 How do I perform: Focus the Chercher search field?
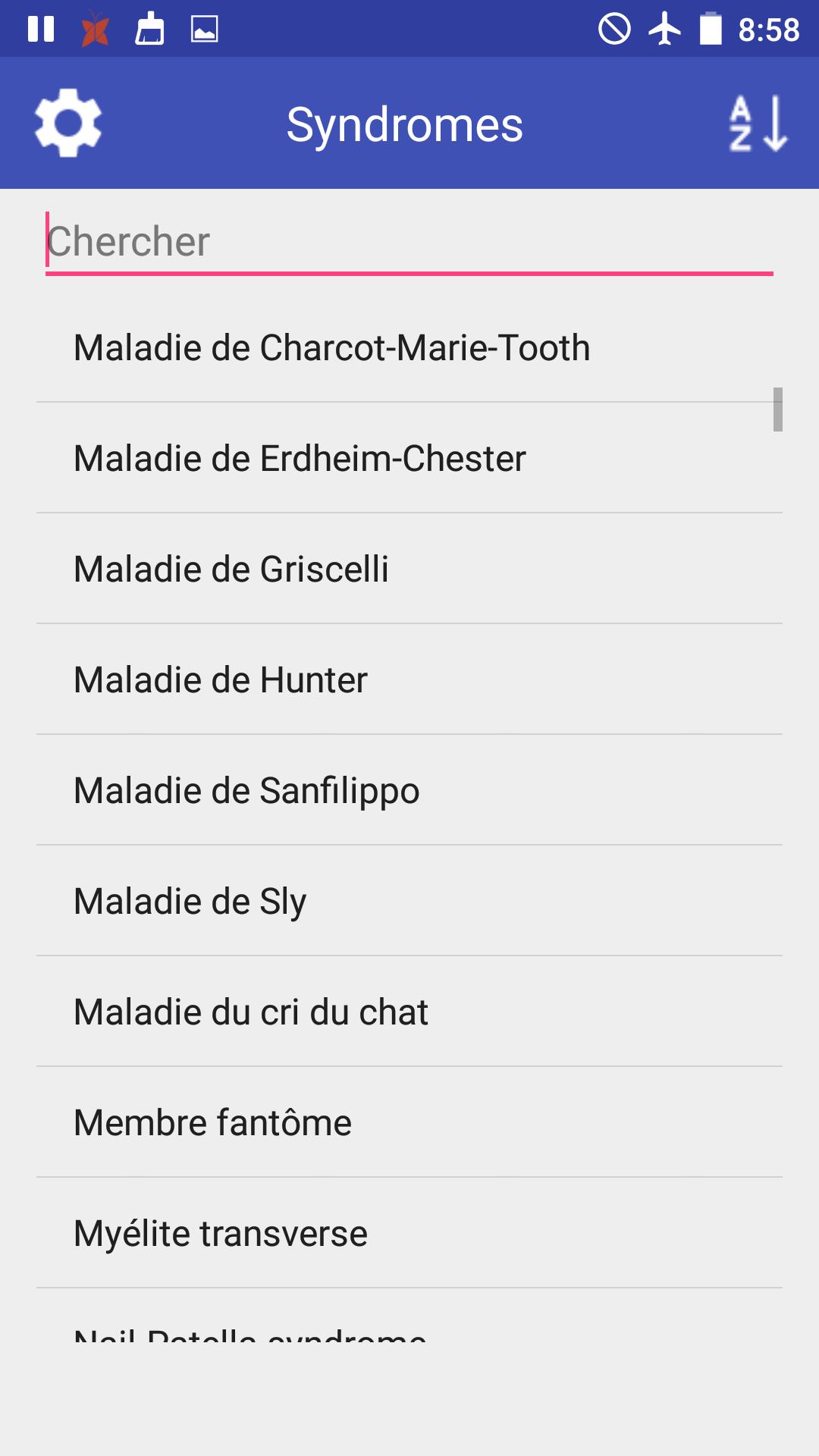pos(409,242)
